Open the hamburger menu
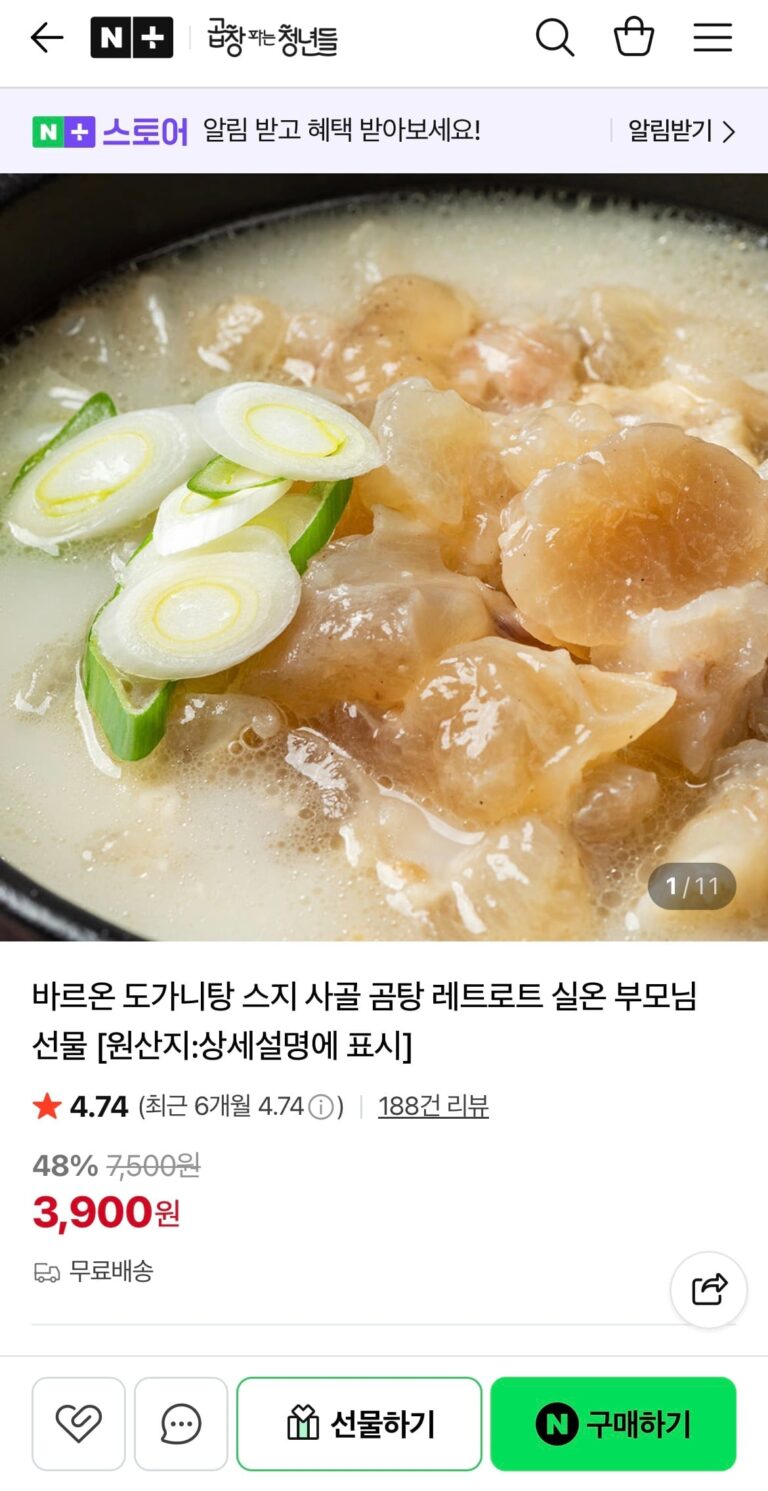Viewport: 768px width, 1491px height. point(712,38)
